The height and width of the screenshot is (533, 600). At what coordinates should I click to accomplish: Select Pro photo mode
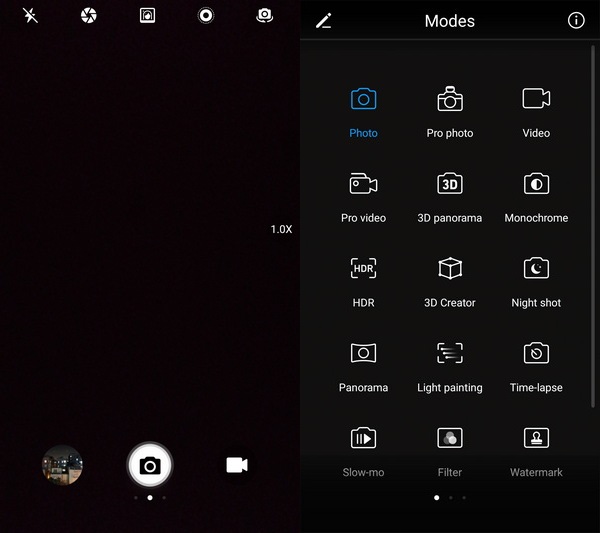coord(450,110)
